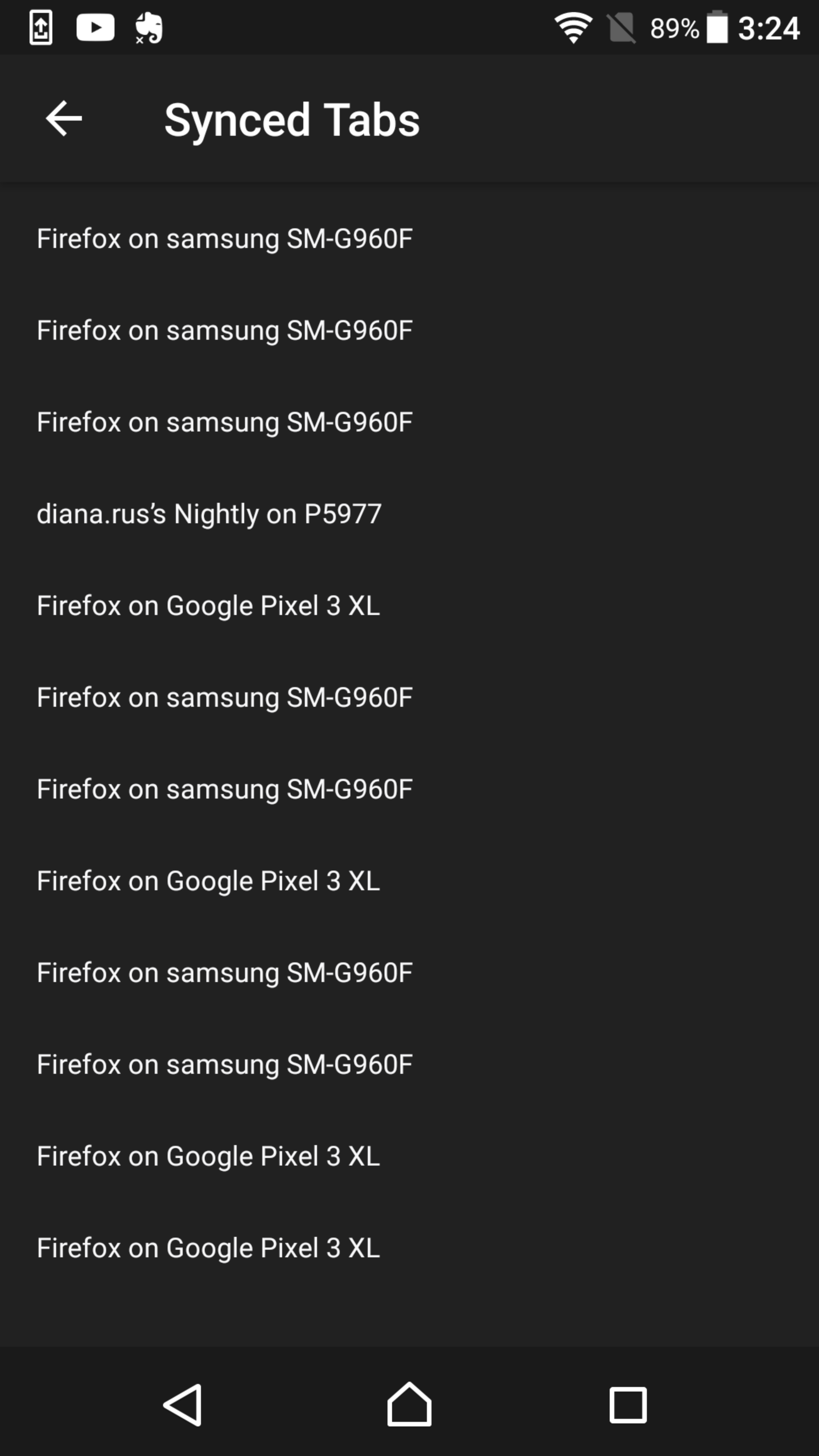Select the last Firefox on Google Pixel 3 XL entry
This screenshot has width=819, height=1456.
click(x=208, y=1247)
